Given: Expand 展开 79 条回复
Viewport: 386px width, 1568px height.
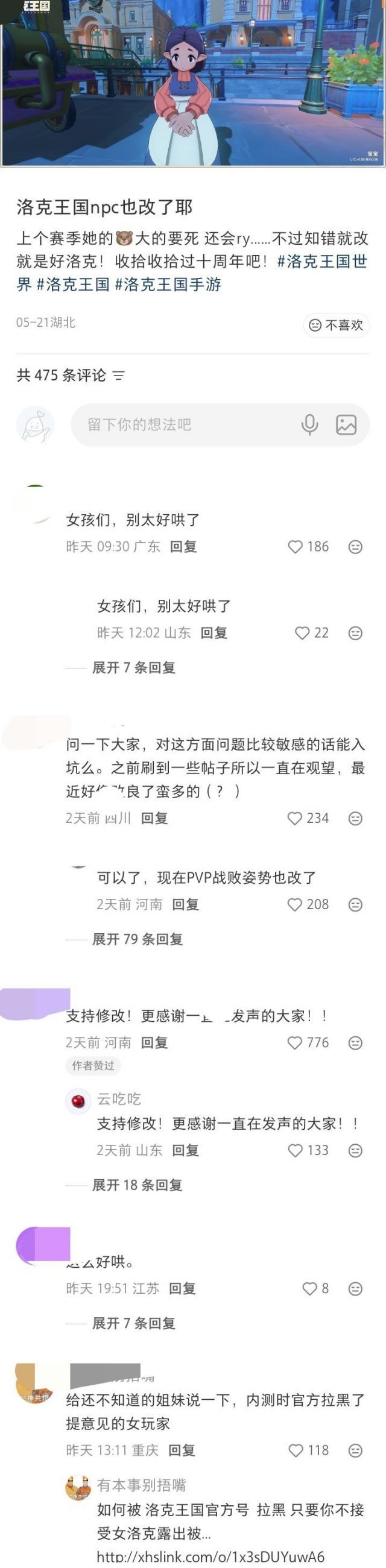Looking at the screenshot, I should pyautogui.click(x=137, y=939).
